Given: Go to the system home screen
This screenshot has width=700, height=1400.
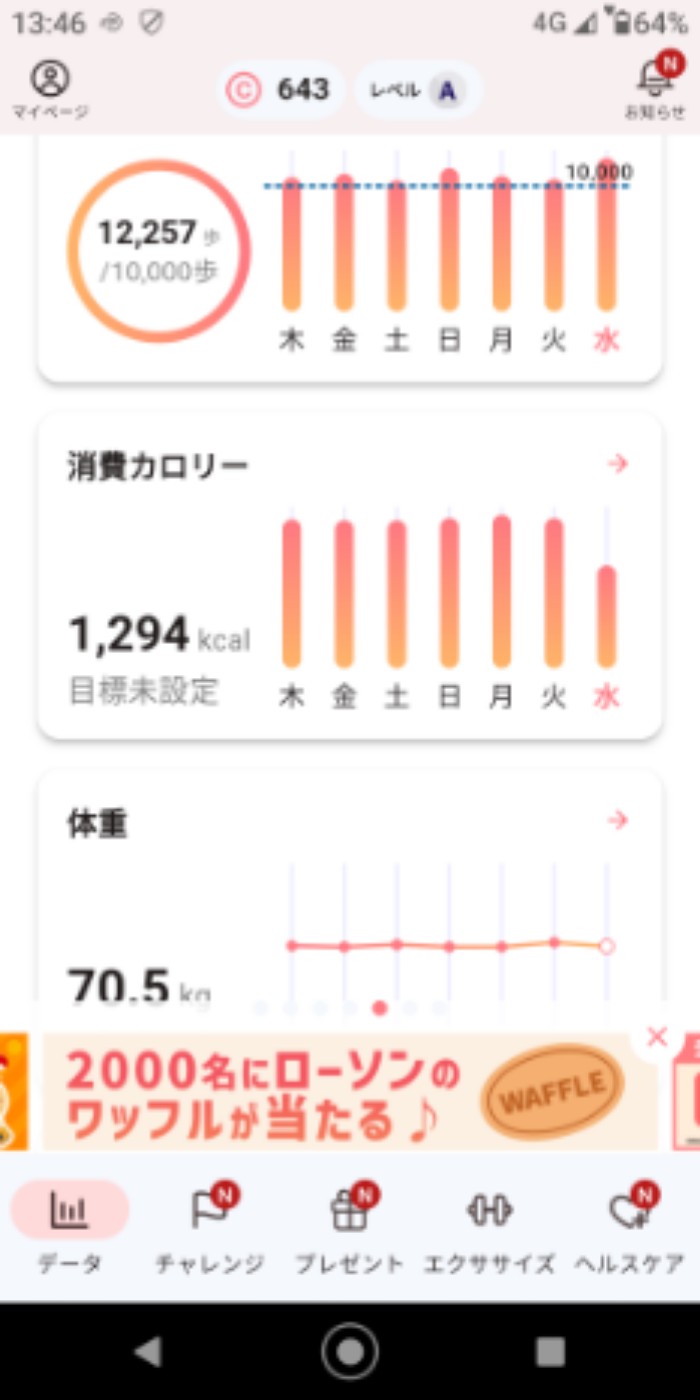Looking at the screenshot, I should tap(350, 1352).
